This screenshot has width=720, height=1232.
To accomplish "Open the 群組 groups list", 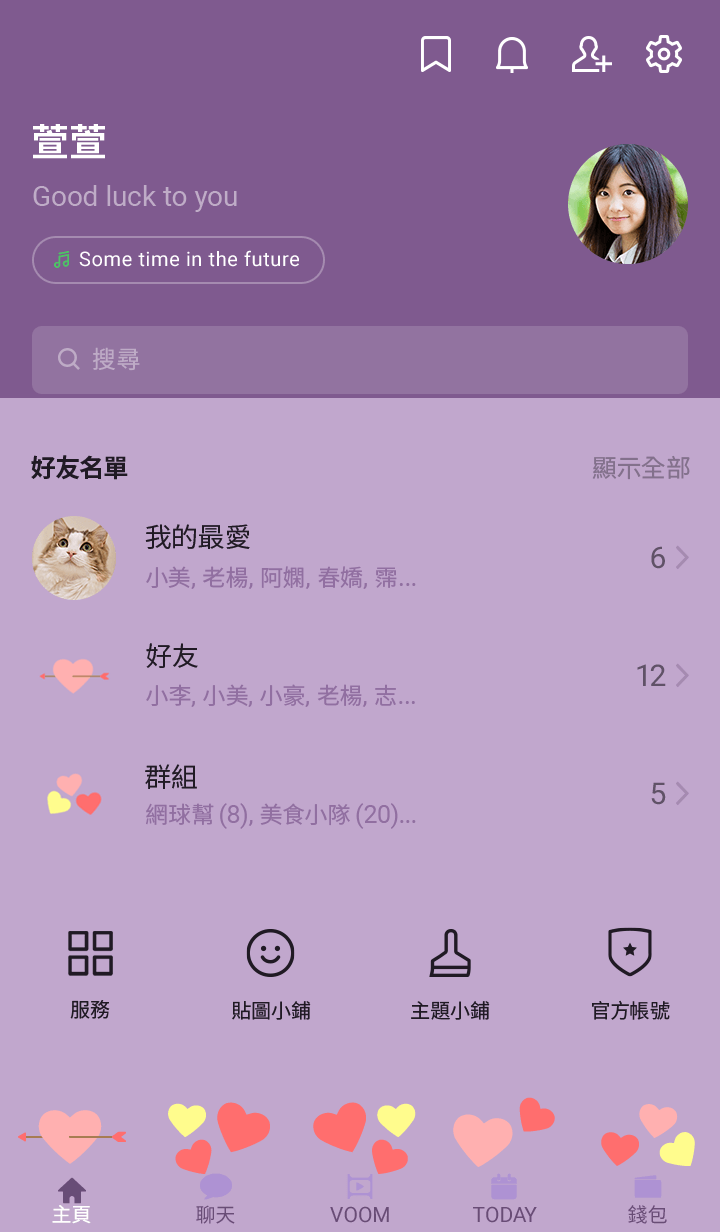I will coord(360,794).
